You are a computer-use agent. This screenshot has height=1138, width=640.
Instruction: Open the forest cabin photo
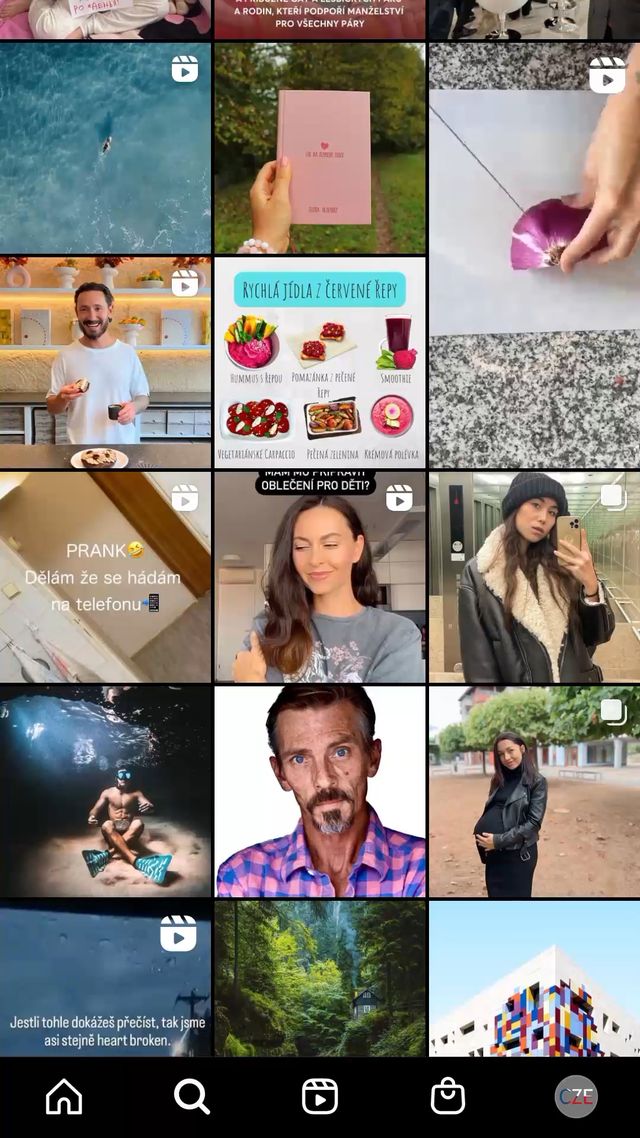point(320,978)
